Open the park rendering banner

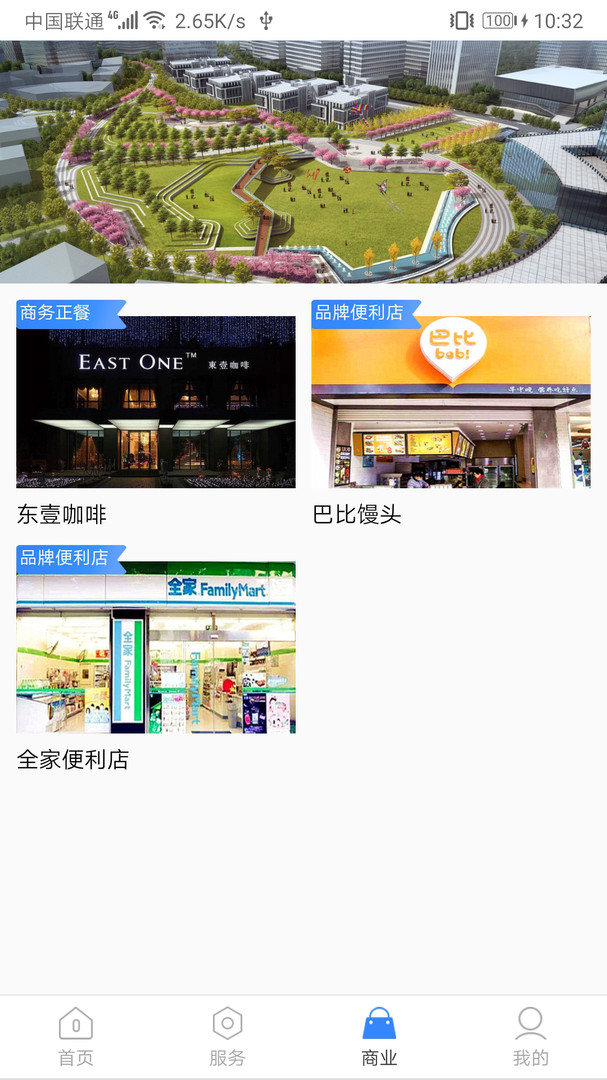click(303, 162)
